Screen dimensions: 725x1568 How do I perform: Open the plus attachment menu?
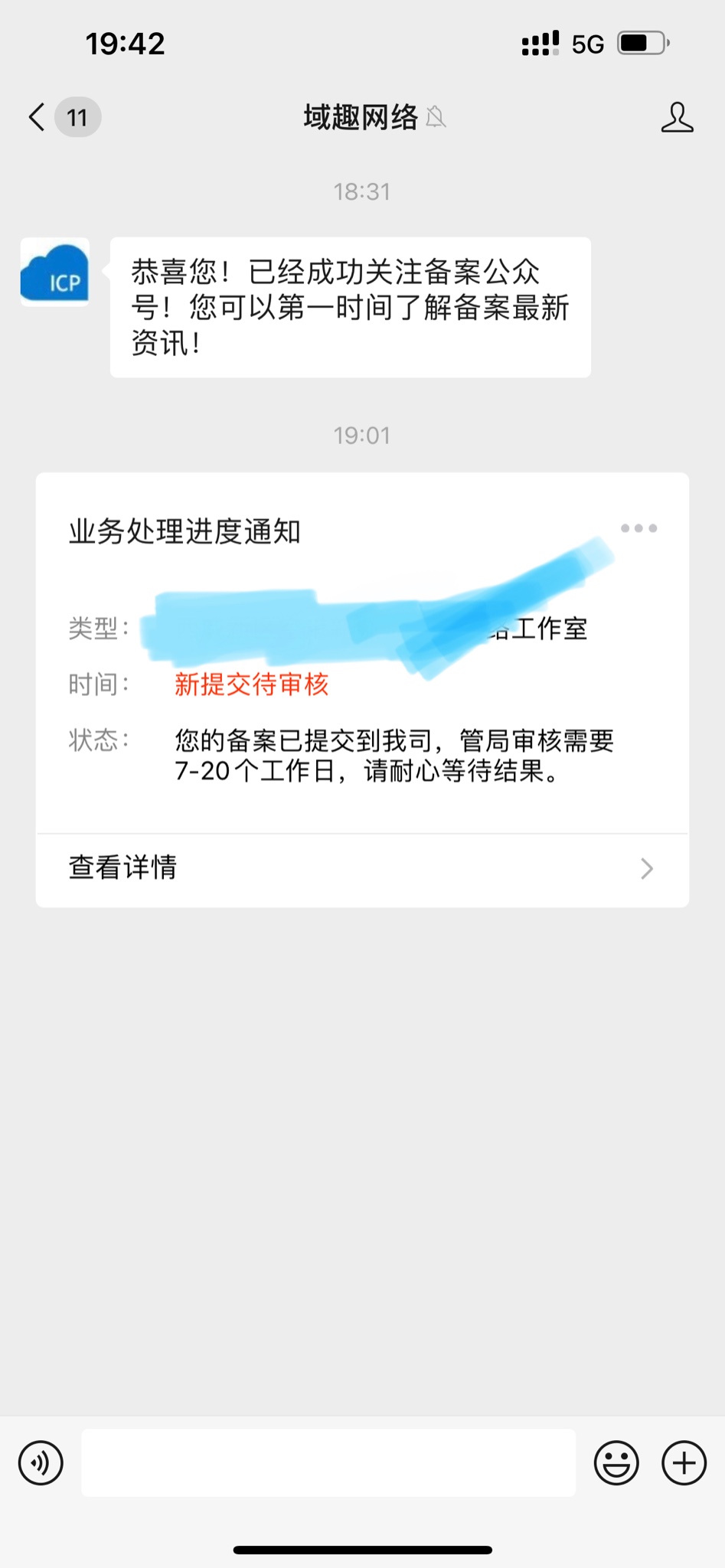pyautogui.click(x=684, y=1463)
